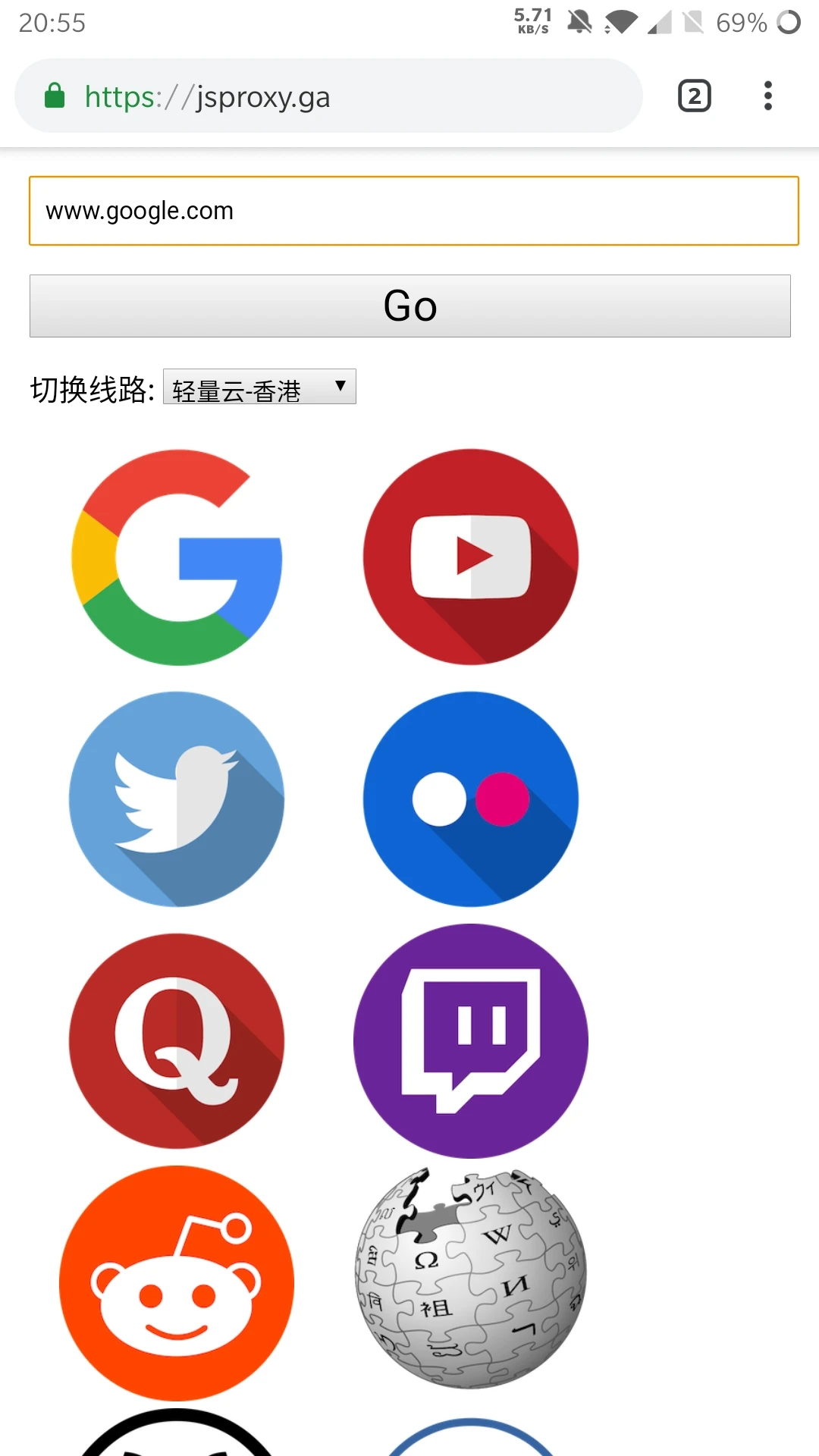Expand the 切换线路 route dropdown

click(x=259, y=388)
